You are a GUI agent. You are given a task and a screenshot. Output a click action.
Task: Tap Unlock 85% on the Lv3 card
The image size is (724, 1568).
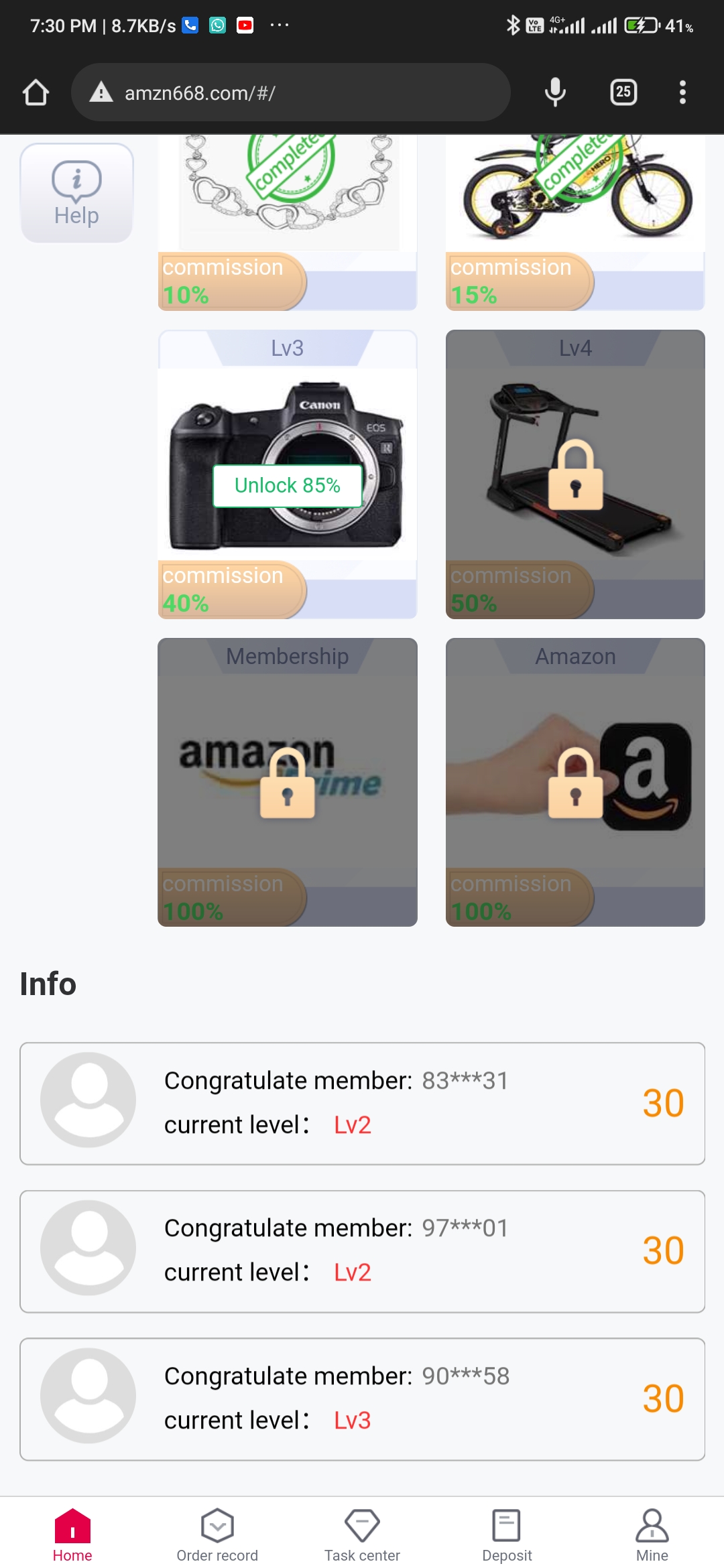(288, 486)
